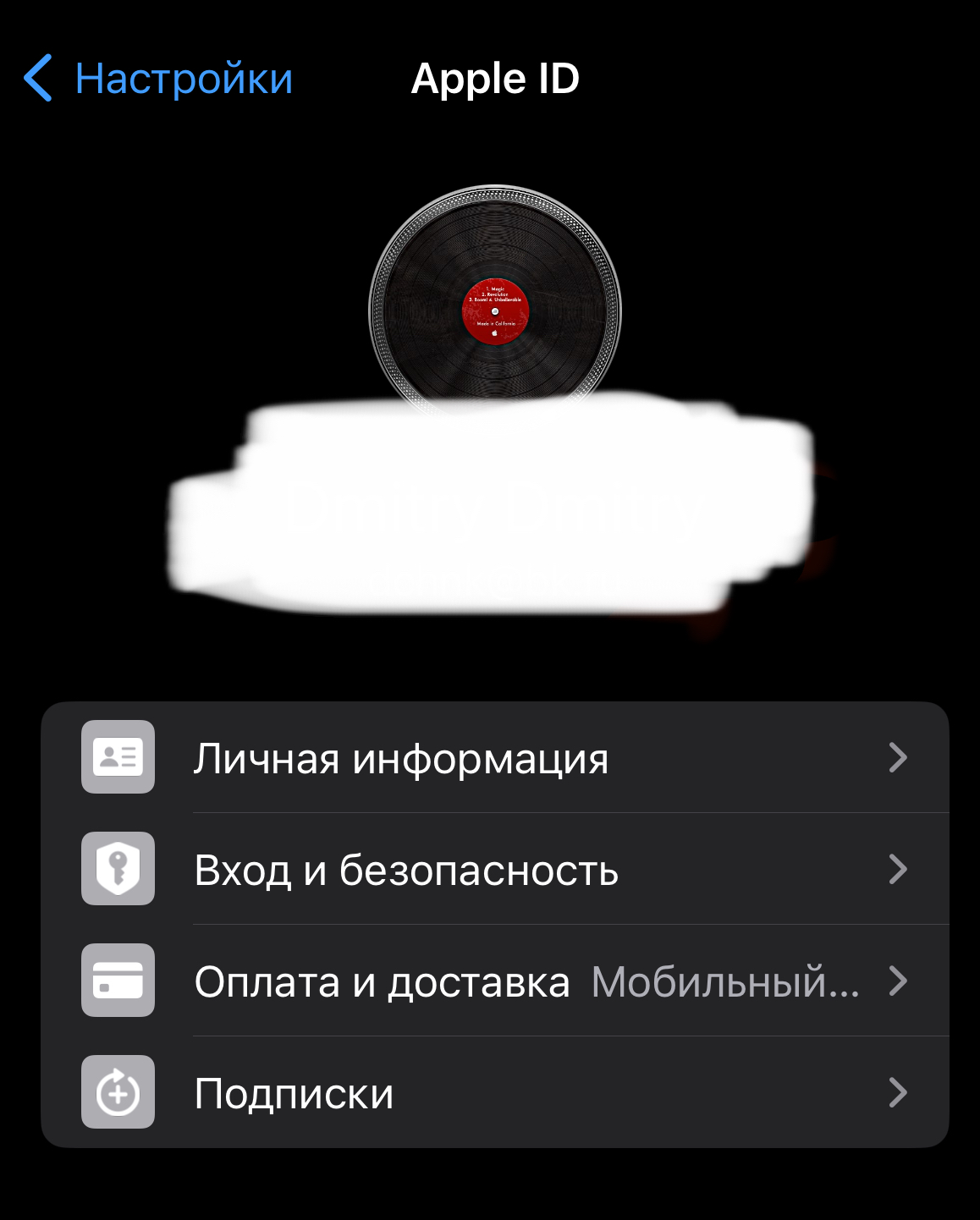This screenshot has width=980, height=1220.
Task: Open Вход и безопасность
Action: [406, 870]
